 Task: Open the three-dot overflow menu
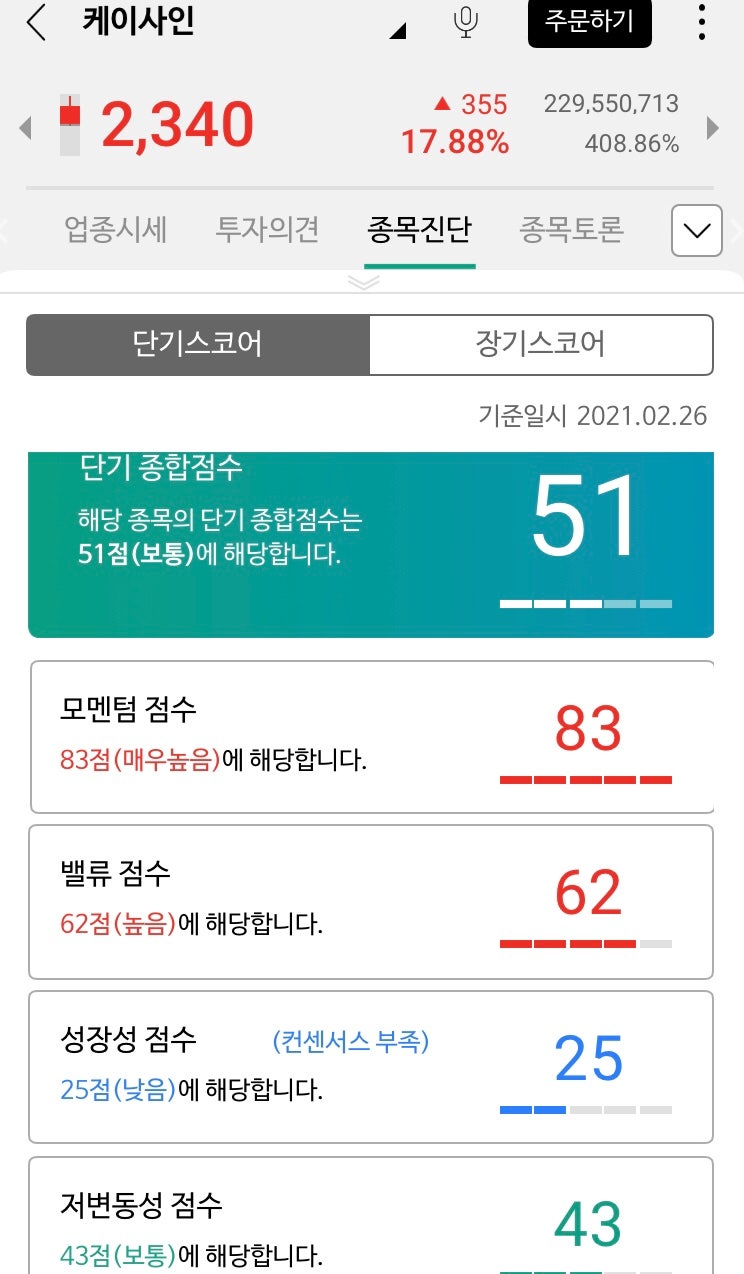pos(702,23)
